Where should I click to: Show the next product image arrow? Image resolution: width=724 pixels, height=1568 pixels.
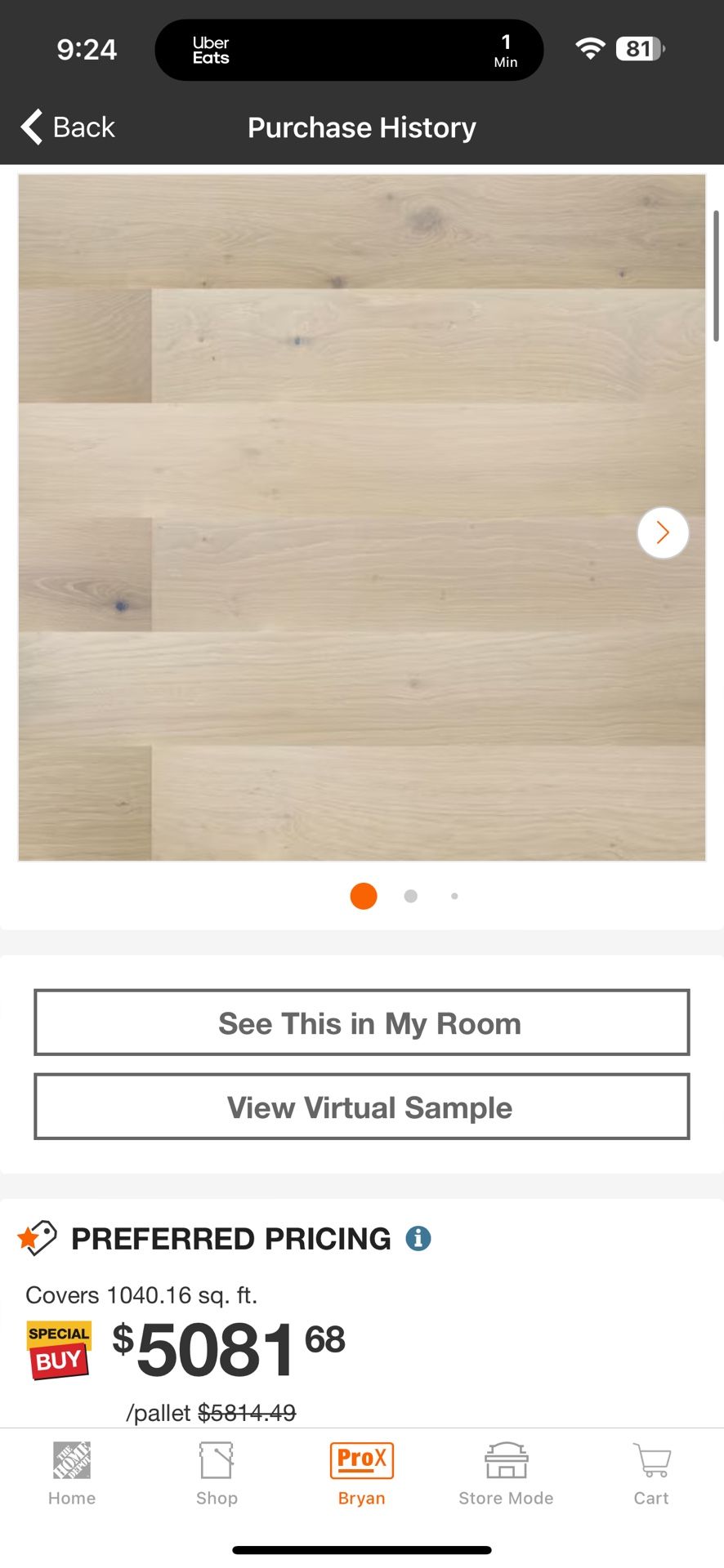pos(663,533)
